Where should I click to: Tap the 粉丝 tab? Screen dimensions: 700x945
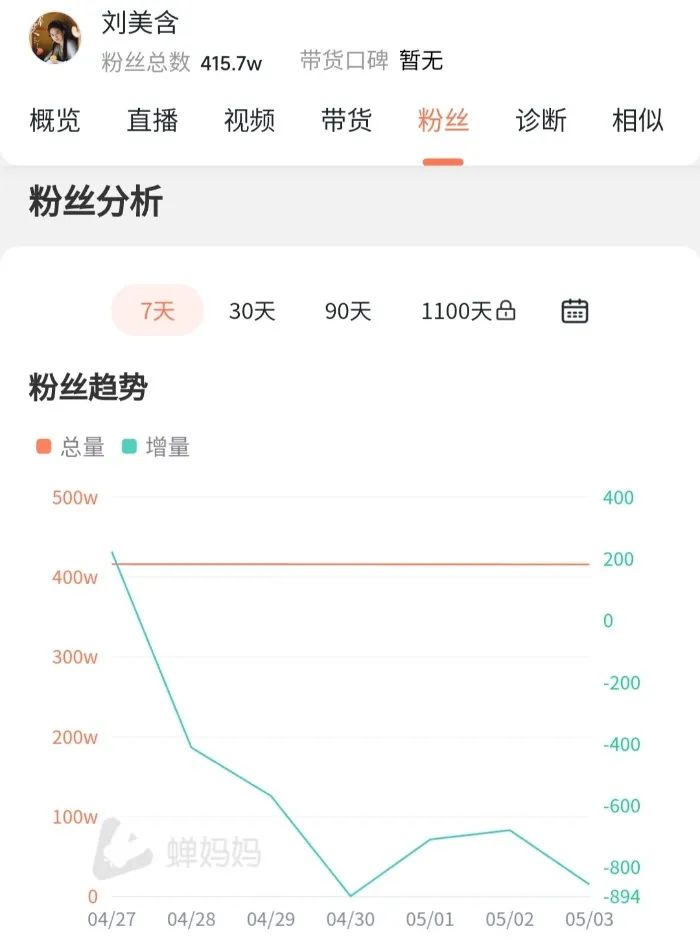[443, 121]
